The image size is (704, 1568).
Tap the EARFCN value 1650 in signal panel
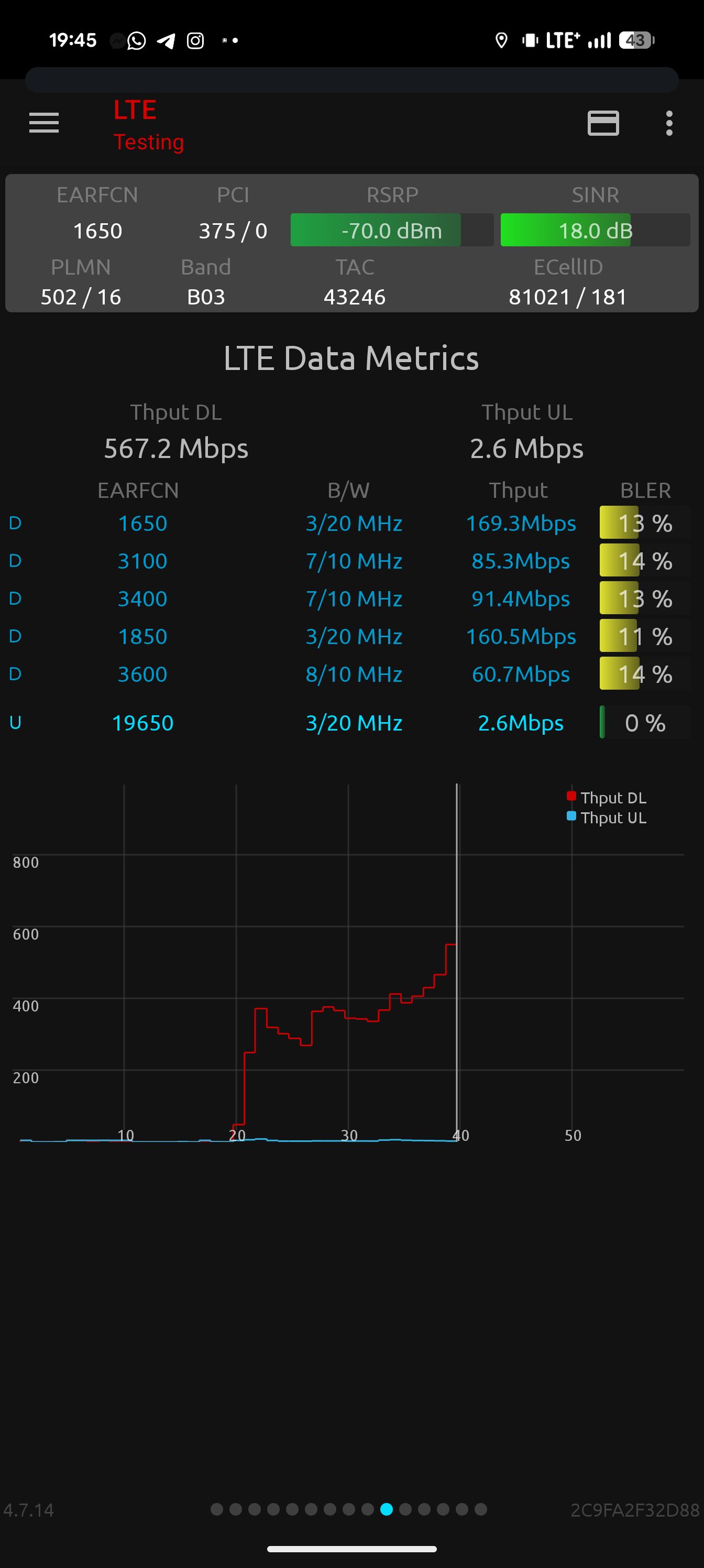pyautogui.click(x=97, y=230)
